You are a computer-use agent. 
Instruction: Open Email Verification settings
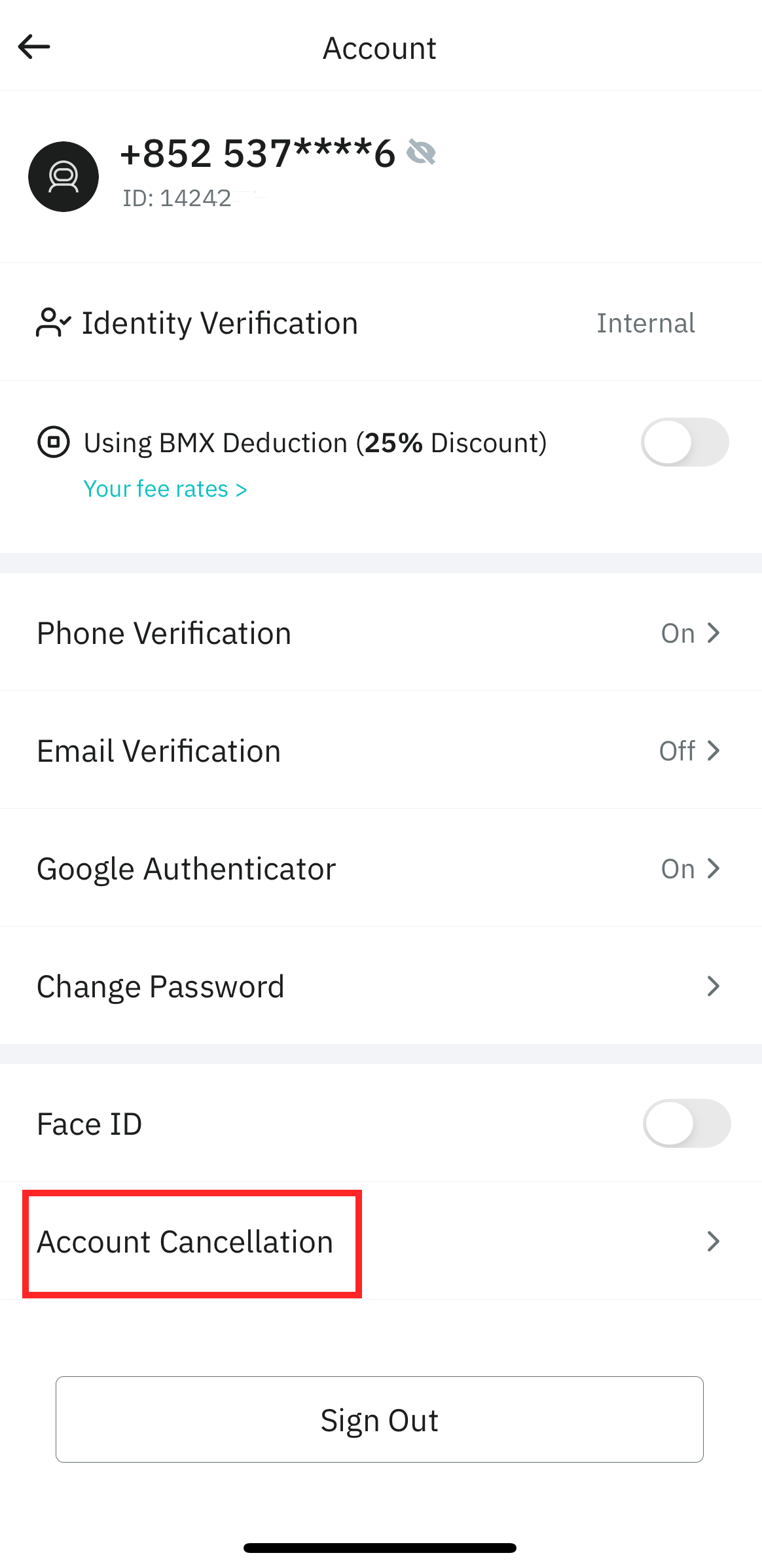pyautogui.click(x=380, y=751)
